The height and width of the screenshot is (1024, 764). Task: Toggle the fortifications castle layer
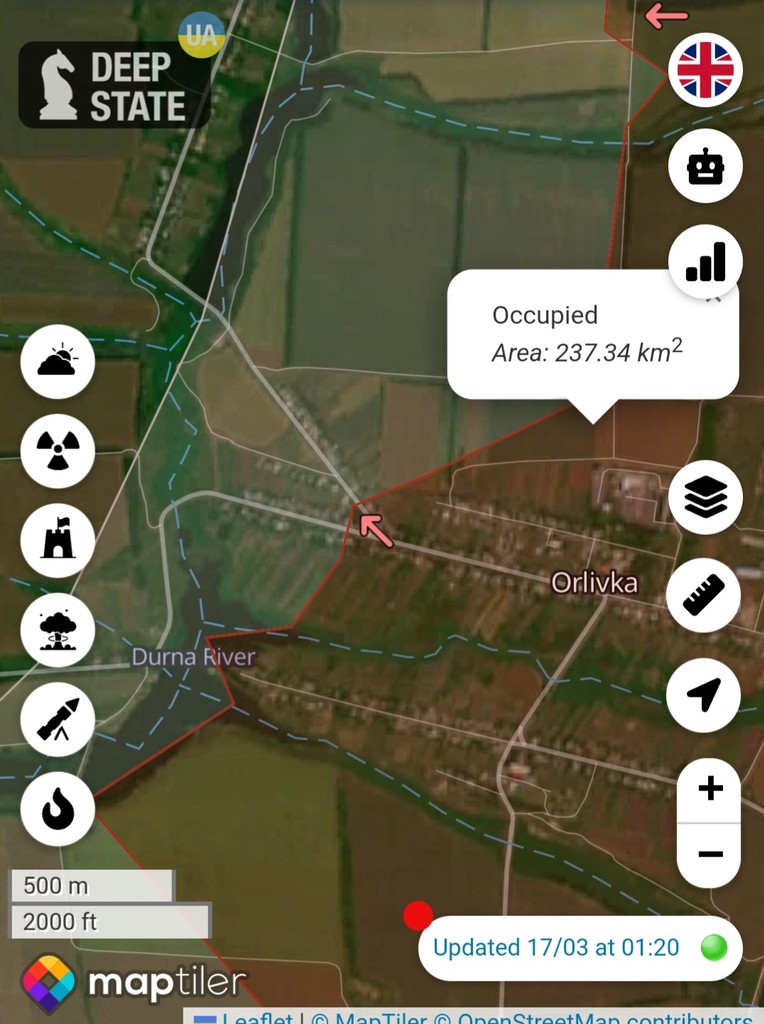coord(58,541)
